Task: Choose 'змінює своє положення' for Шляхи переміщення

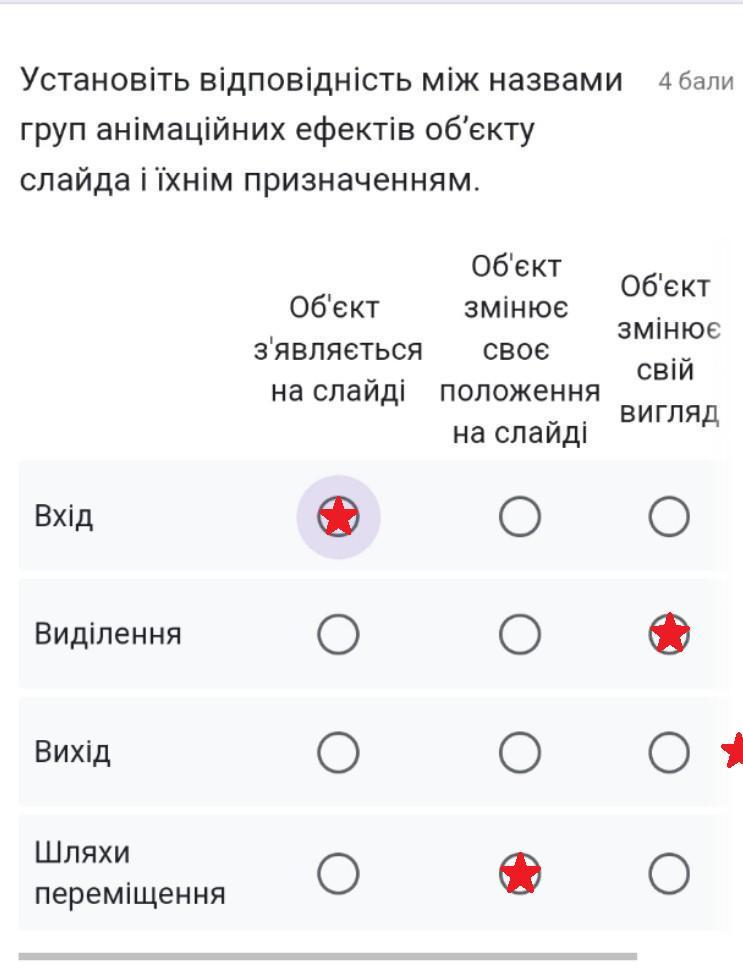Action: (x=520, y=875)
